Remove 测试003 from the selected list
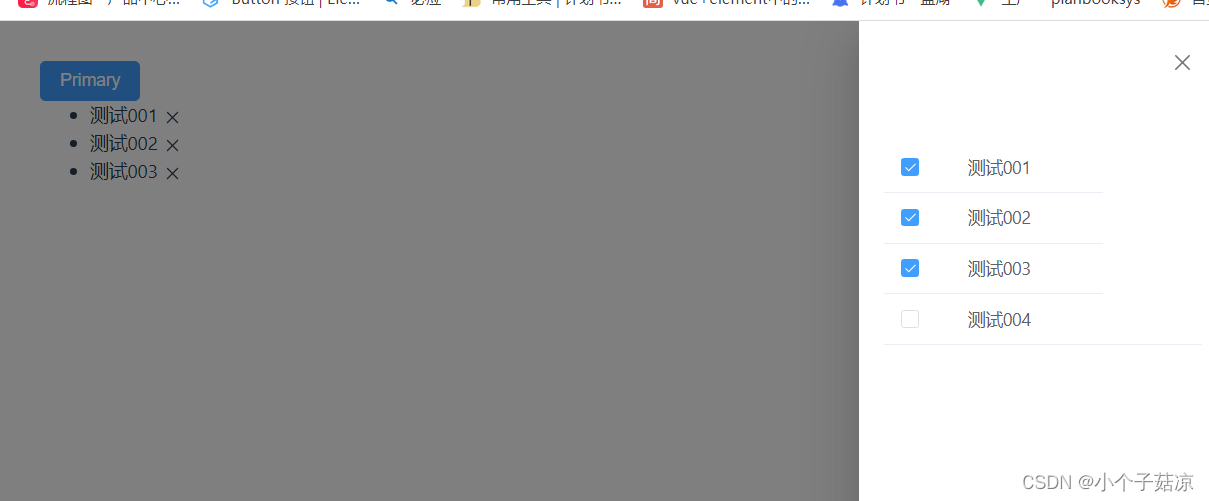 pyautogui.click(x=172, y=173)
